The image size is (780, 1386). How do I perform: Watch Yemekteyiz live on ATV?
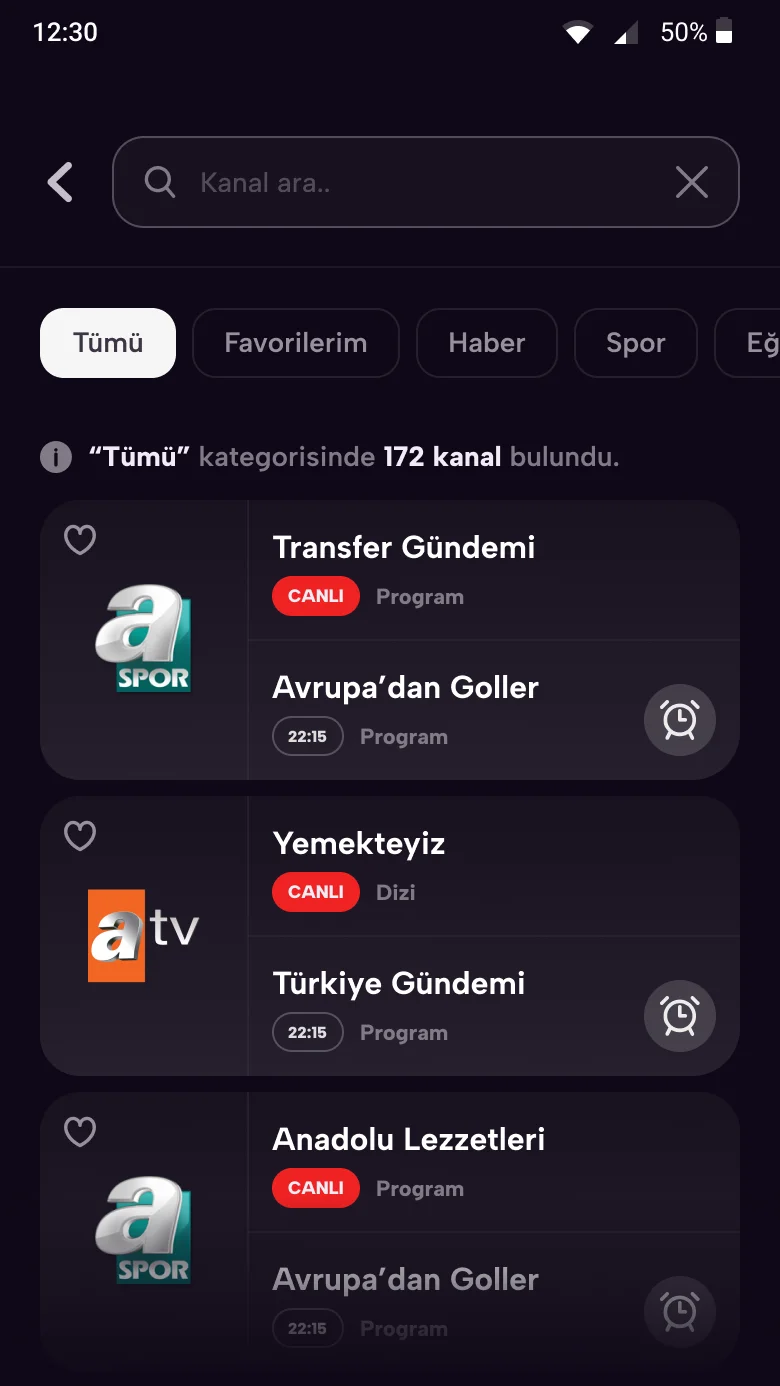click(x=494, y=866)
